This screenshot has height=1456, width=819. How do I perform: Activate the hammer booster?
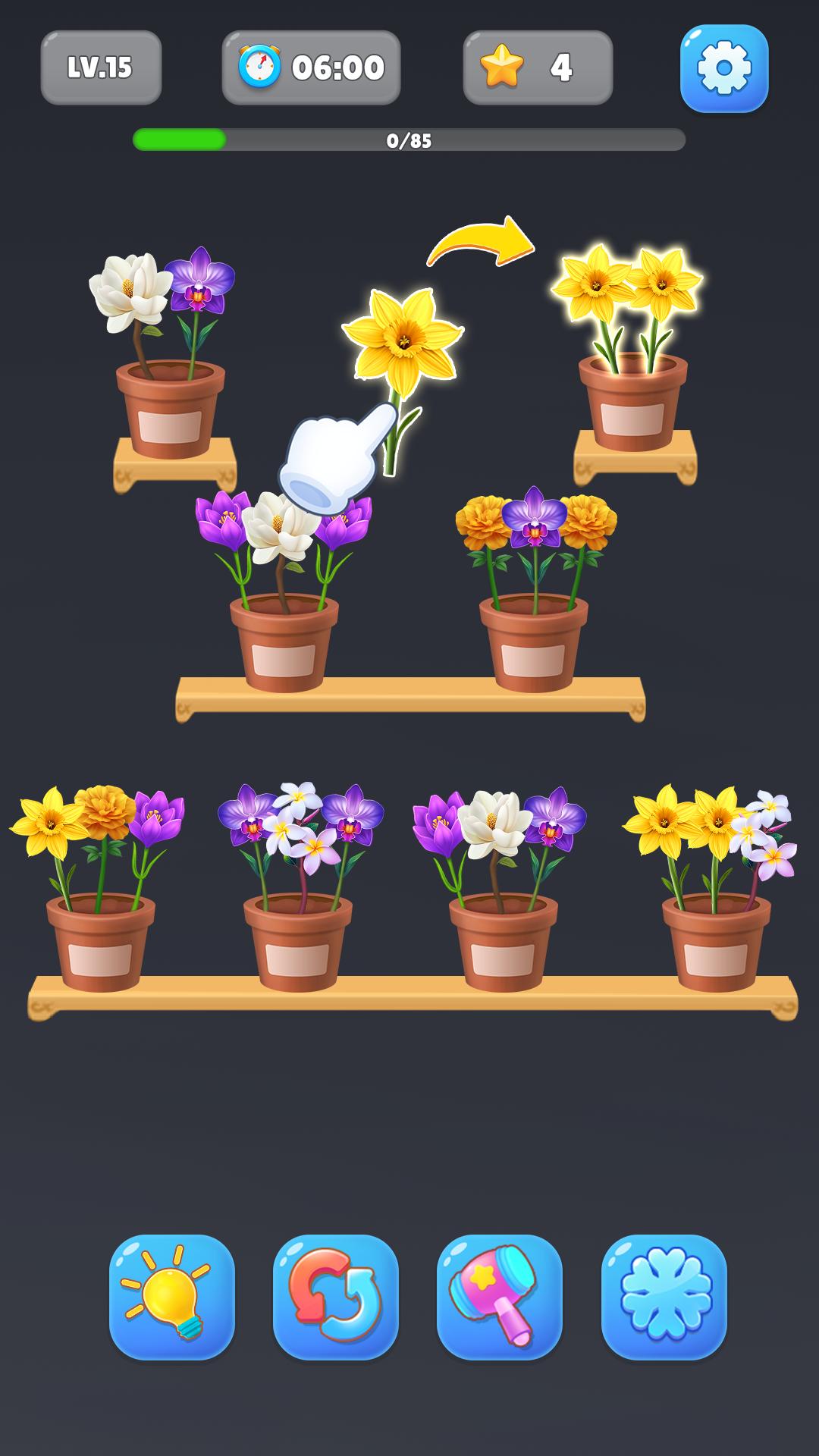click(499, 1297)
